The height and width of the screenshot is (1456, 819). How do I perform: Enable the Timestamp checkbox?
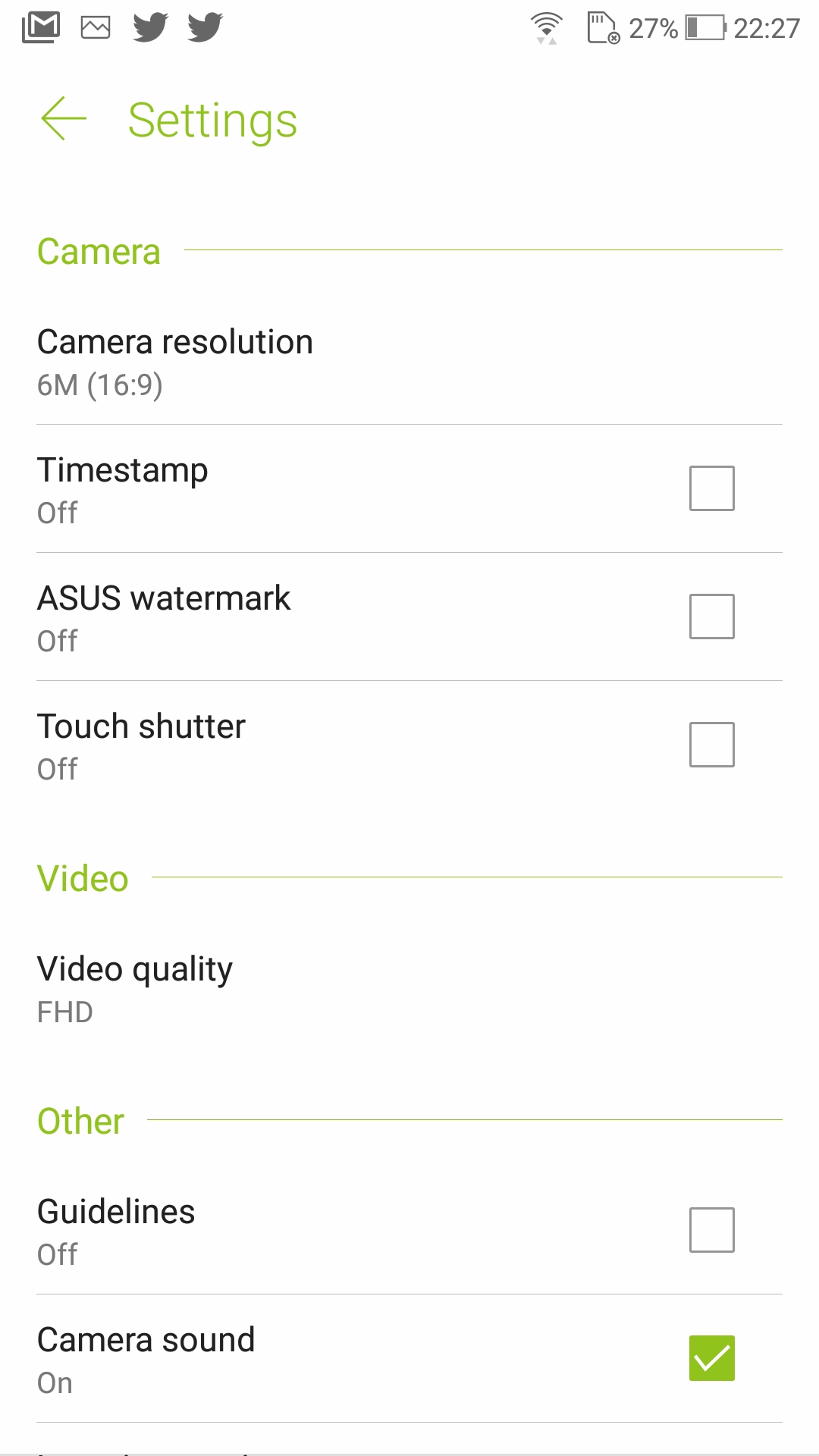pyautogui.click(x=711, y=488)
